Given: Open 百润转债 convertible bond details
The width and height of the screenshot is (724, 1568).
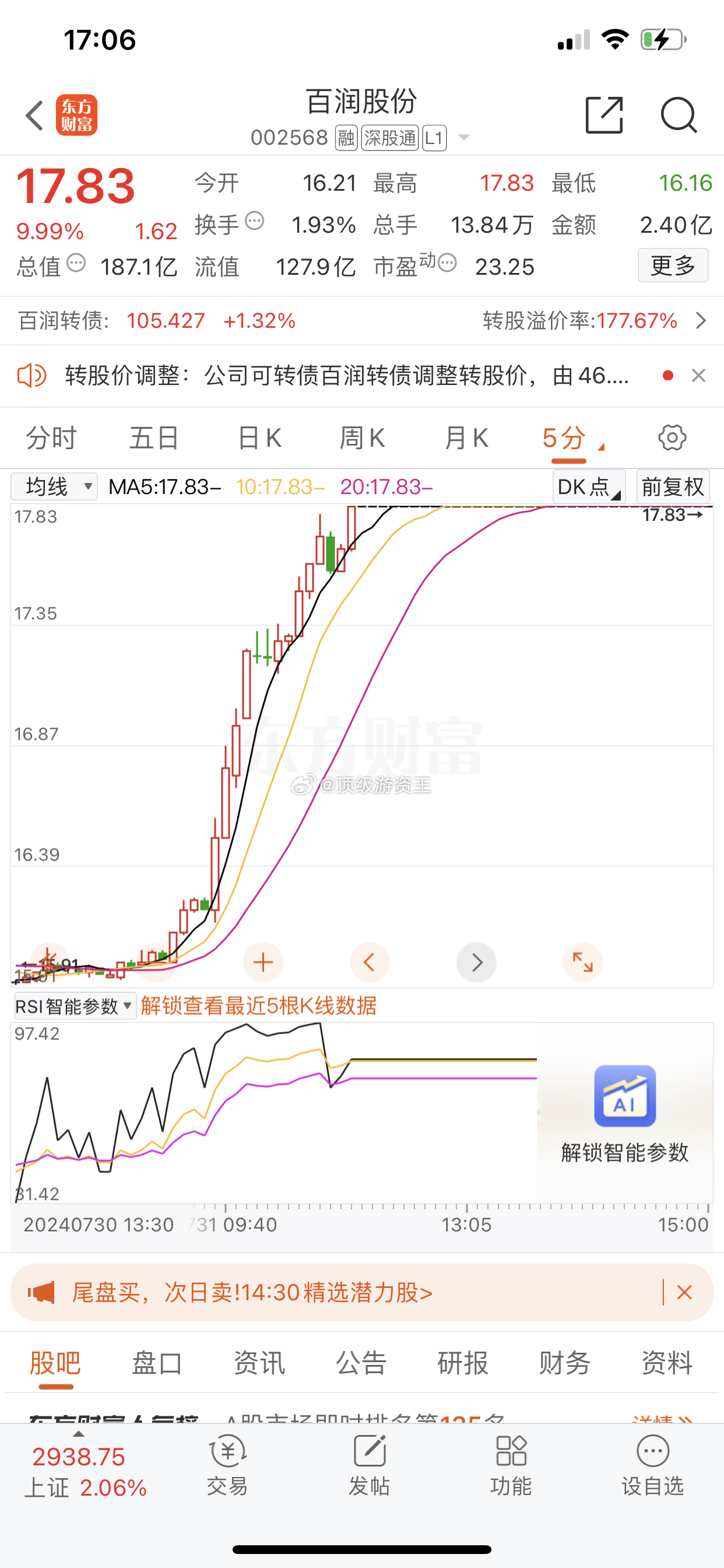Looking at the screenshot, I should (x=362, y=321).
